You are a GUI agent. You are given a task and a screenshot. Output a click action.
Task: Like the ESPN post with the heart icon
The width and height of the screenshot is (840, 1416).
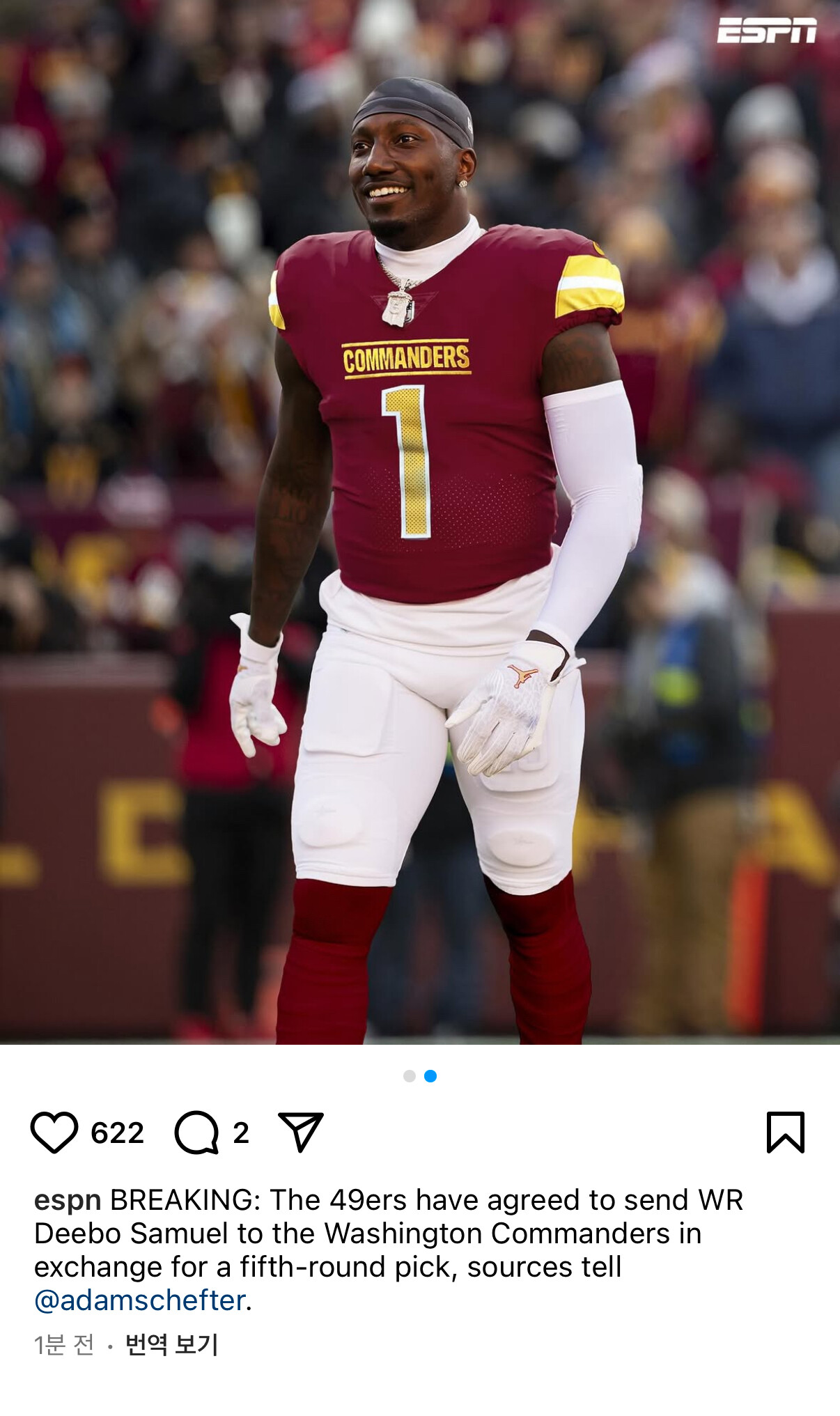pos(54,1133)
